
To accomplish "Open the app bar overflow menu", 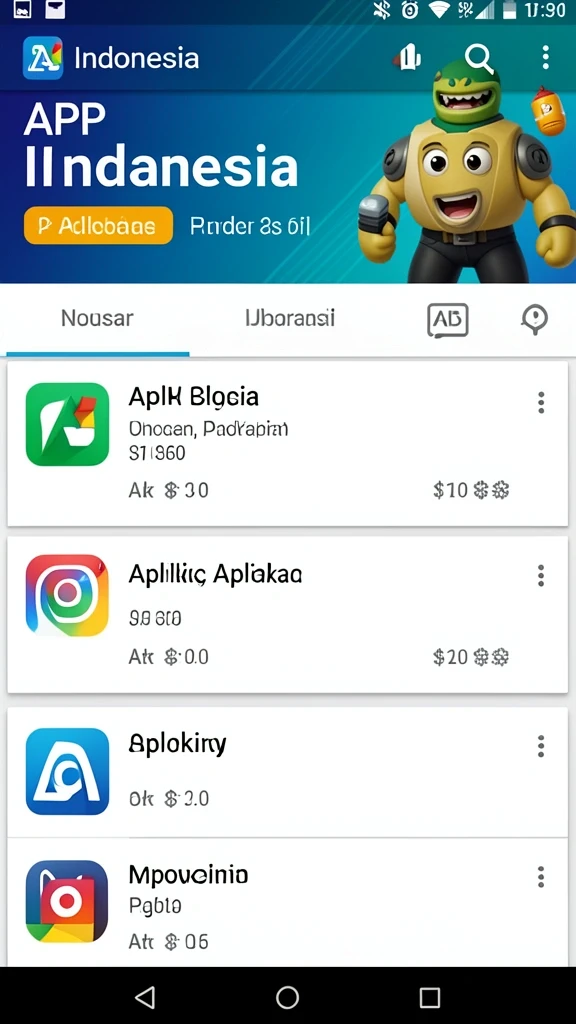I will pyautogui.click(x=545, y=57).
